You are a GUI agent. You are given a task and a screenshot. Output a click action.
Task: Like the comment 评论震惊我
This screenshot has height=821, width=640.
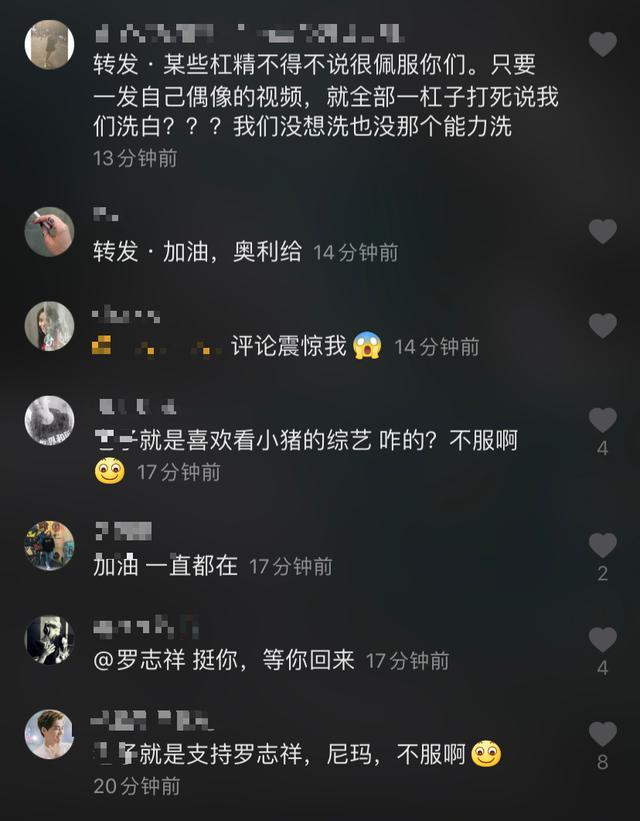click(602, 326)
